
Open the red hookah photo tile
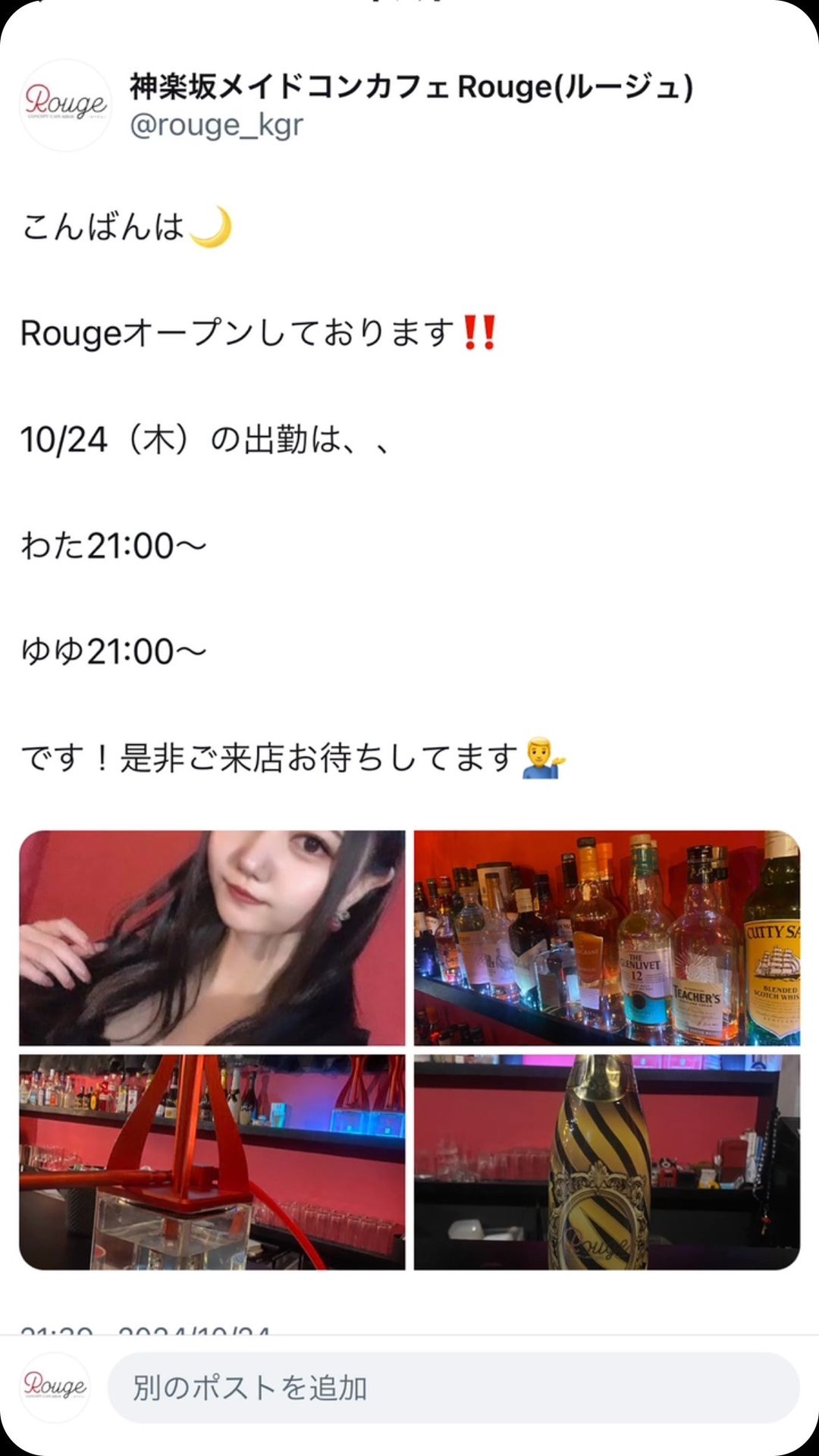coord(212,1162)
